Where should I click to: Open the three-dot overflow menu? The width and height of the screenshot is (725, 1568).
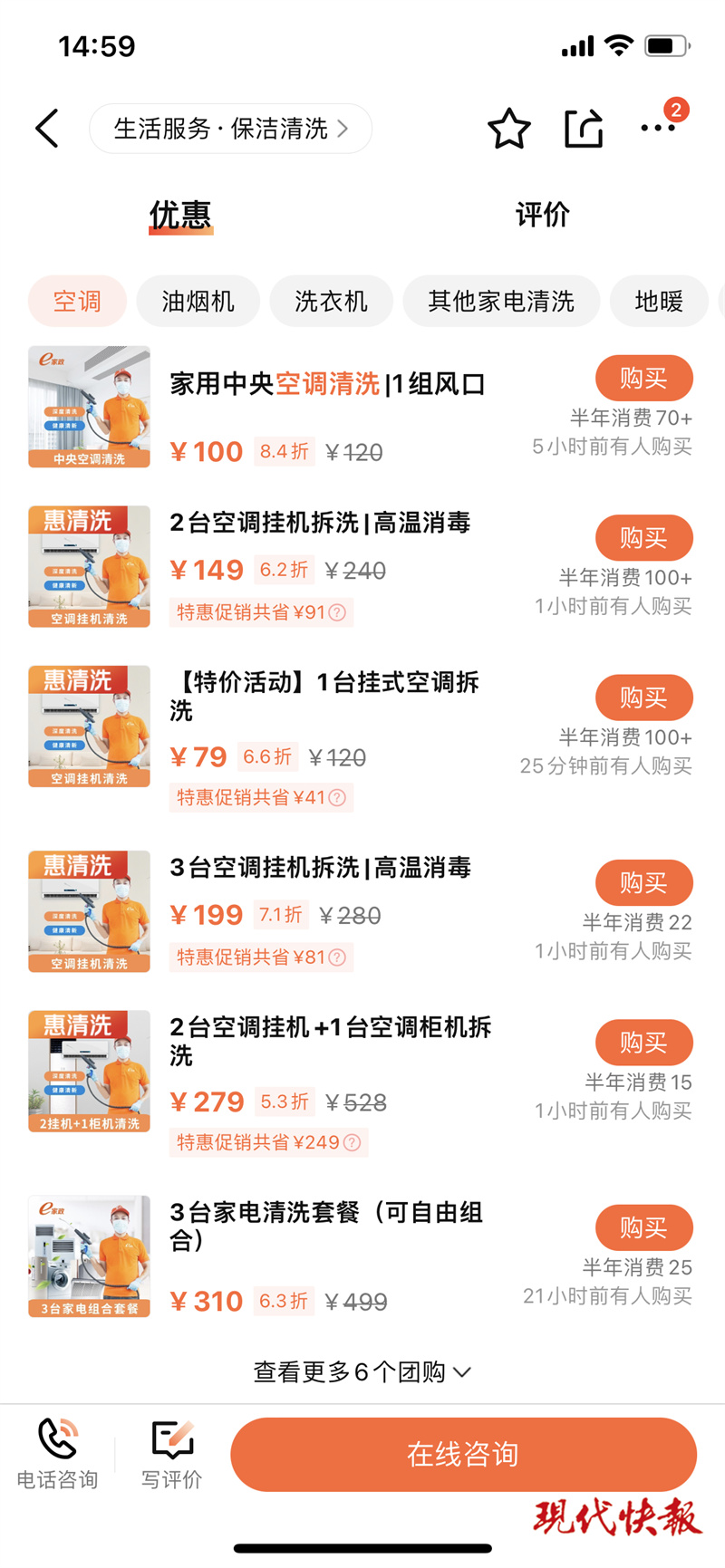click(x=658, y=129)
